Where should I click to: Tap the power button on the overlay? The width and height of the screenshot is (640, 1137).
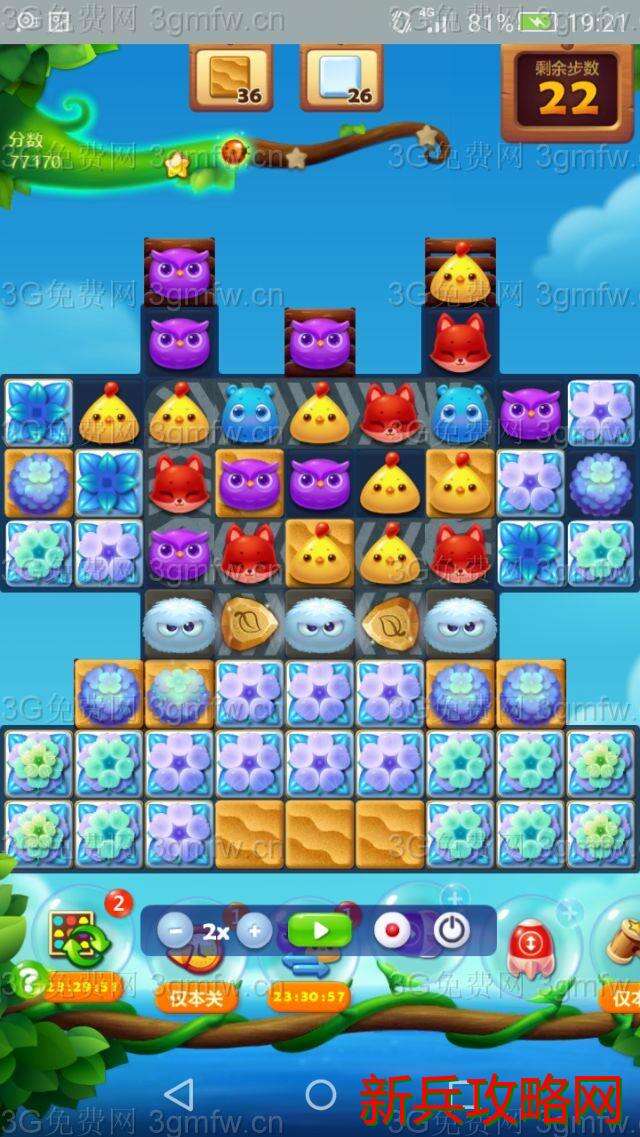pyautogui.click(x=451, y=932)
